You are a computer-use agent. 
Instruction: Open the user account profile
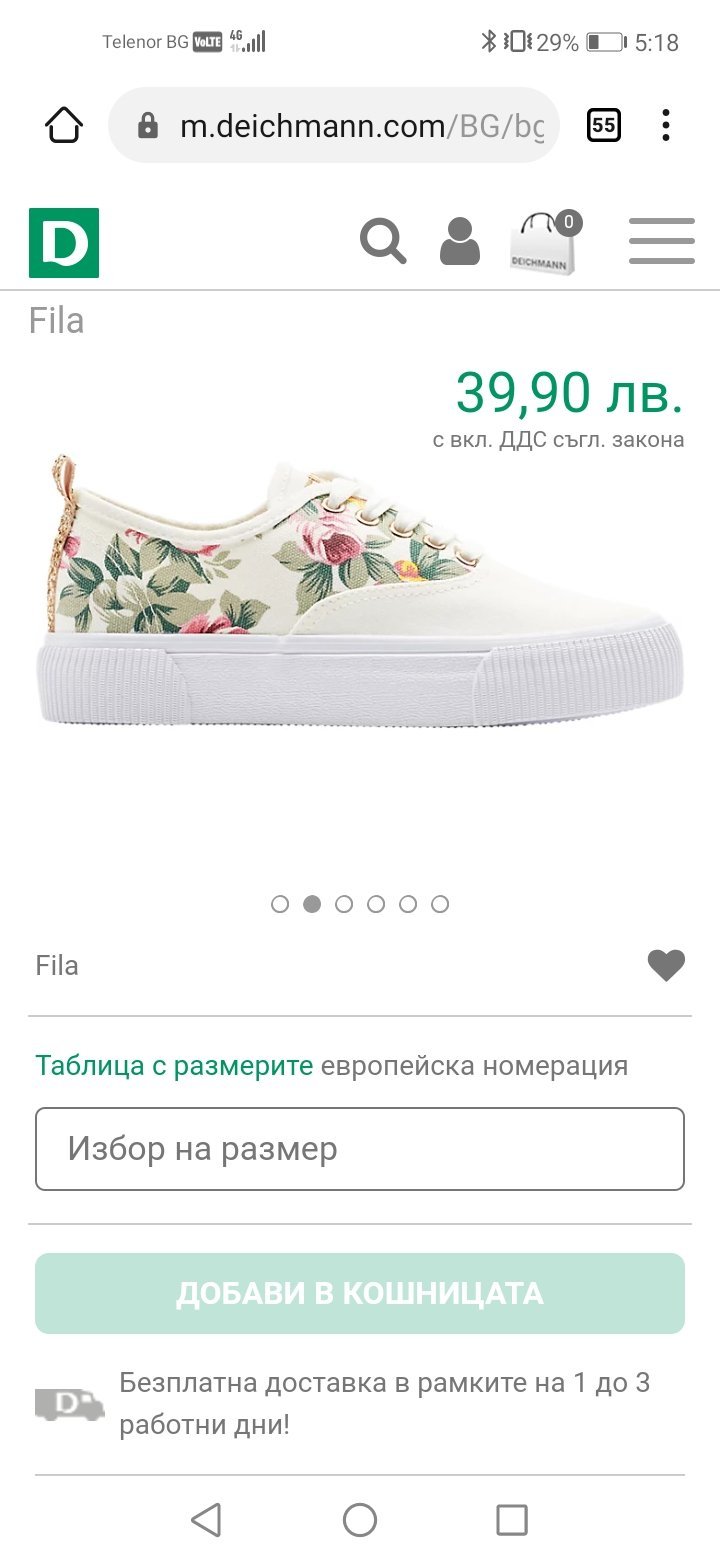click(x=460, y=242)
